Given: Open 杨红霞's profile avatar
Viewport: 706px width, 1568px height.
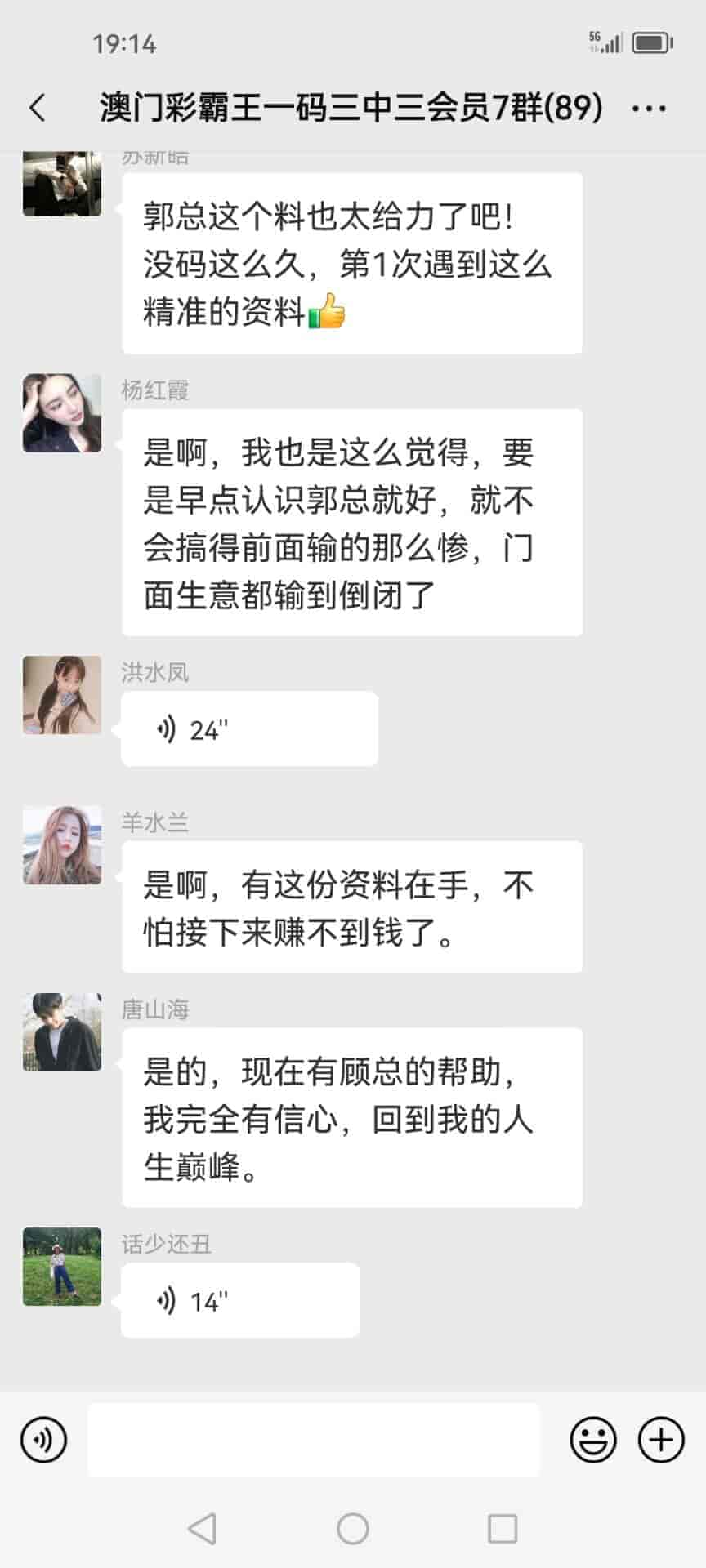Looking at the screenshot, I should (x=62, y=413).
